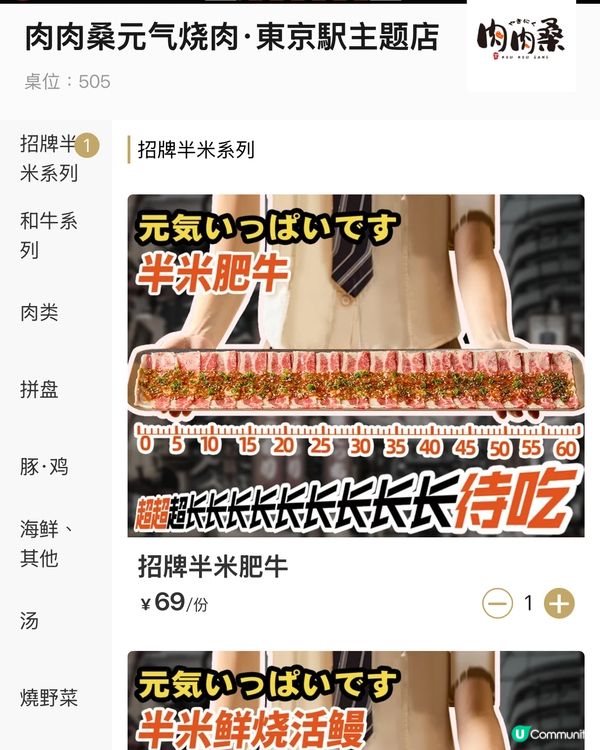The width and height of the screenshot is (600, 750).
Task: Show the 豚·鸡 category
Action: click(45, 467)
